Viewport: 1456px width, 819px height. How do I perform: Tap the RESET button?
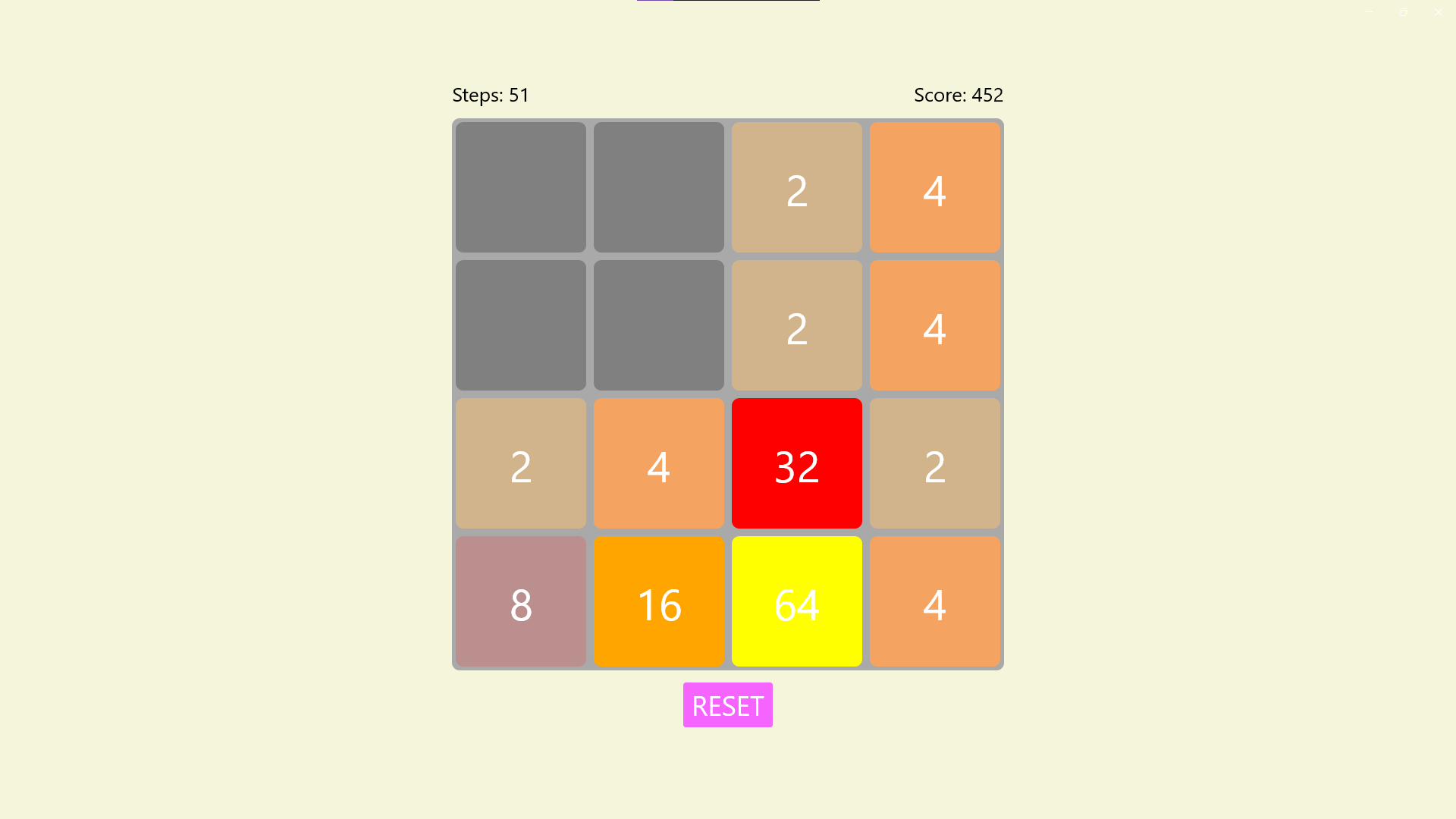pos(727,705)
